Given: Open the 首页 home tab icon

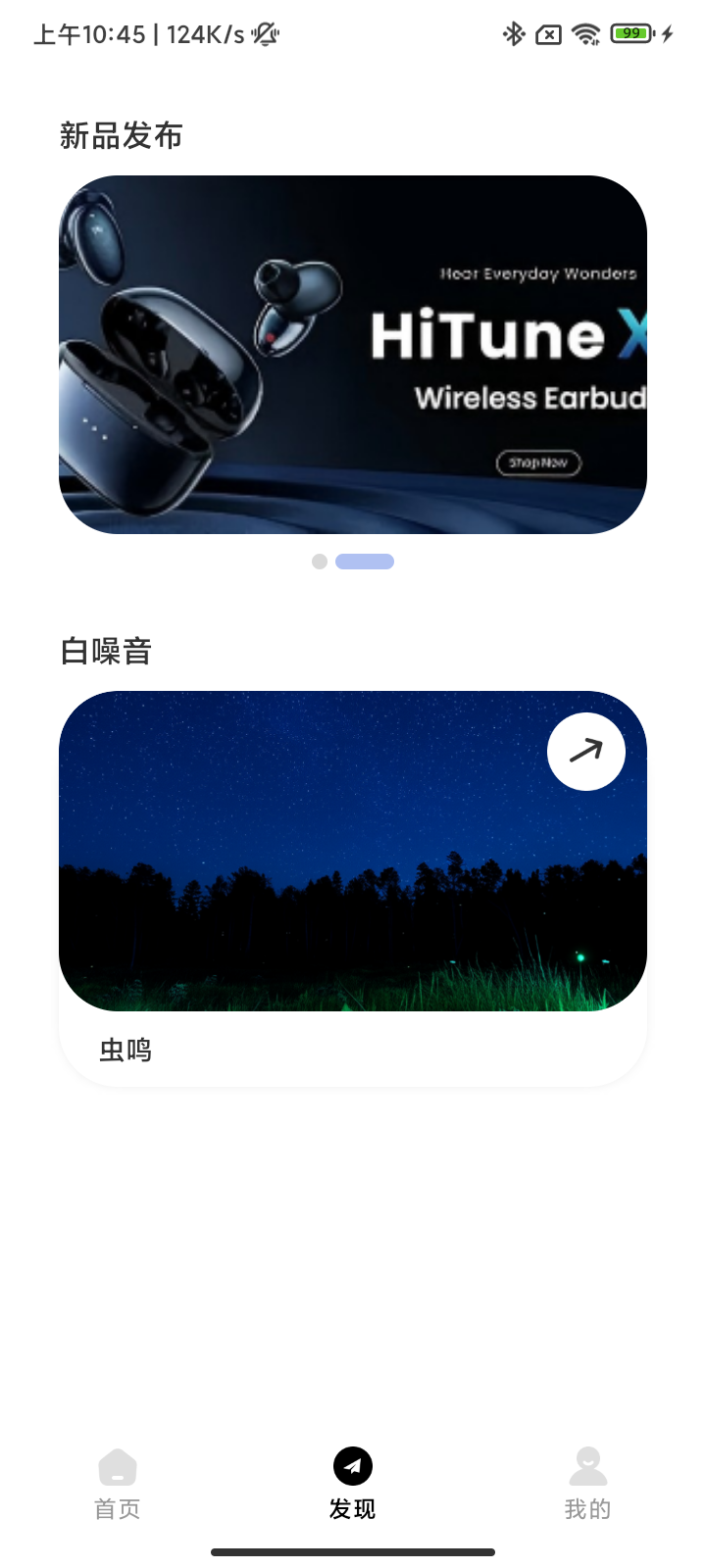Looking at the screenshot, I should click(117, 1467).
